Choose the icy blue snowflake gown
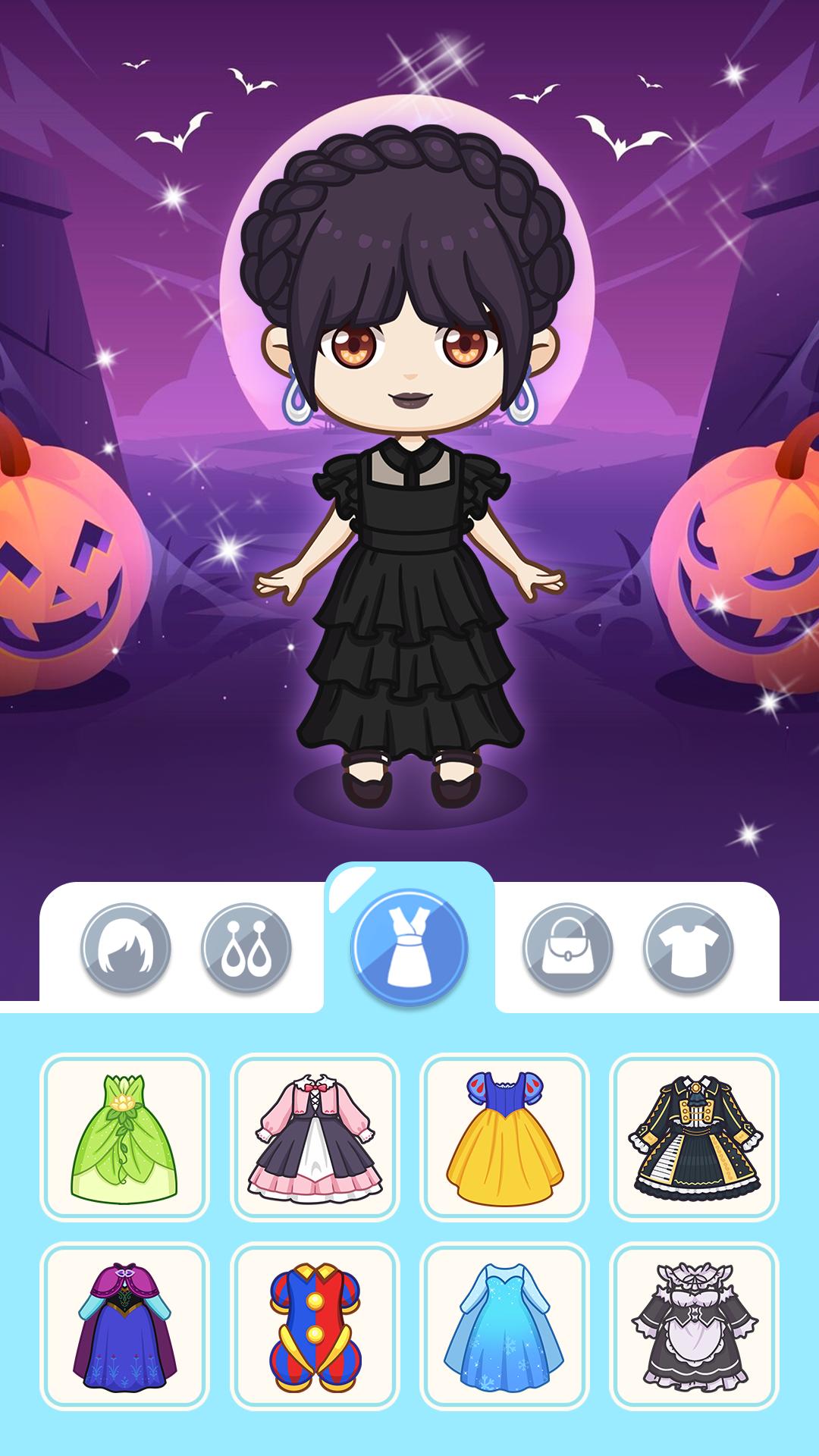 coord(505,1326)
